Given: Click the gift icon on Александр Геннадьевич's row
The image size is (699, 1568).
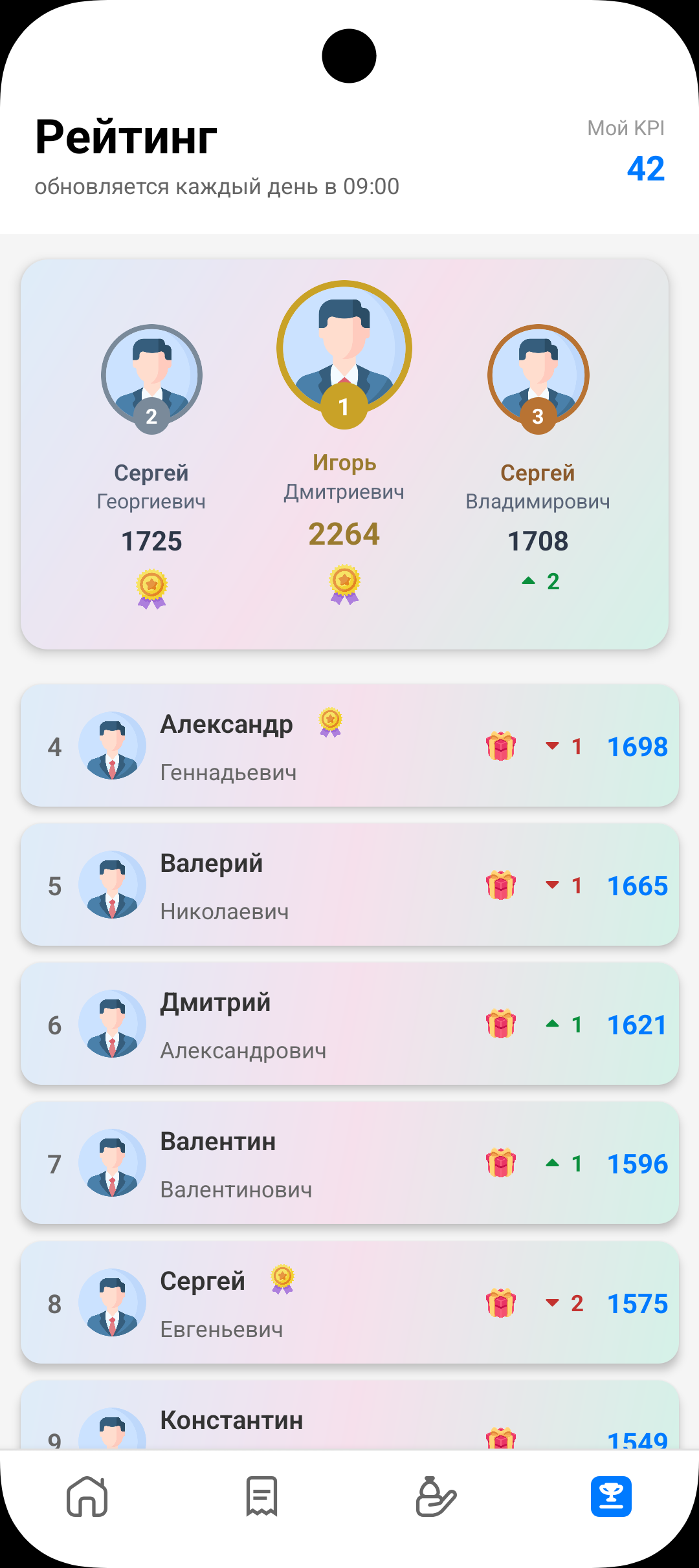Looking at the screenshot, I should click(498, 747).
